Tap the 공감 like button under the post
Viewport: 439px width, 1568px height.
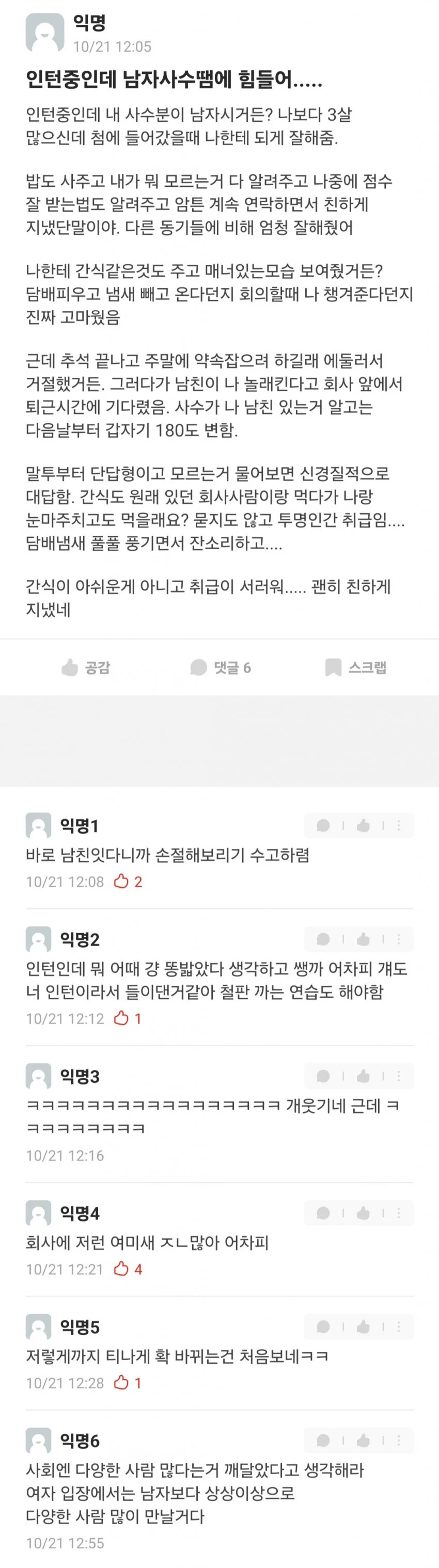pos(85,668)
